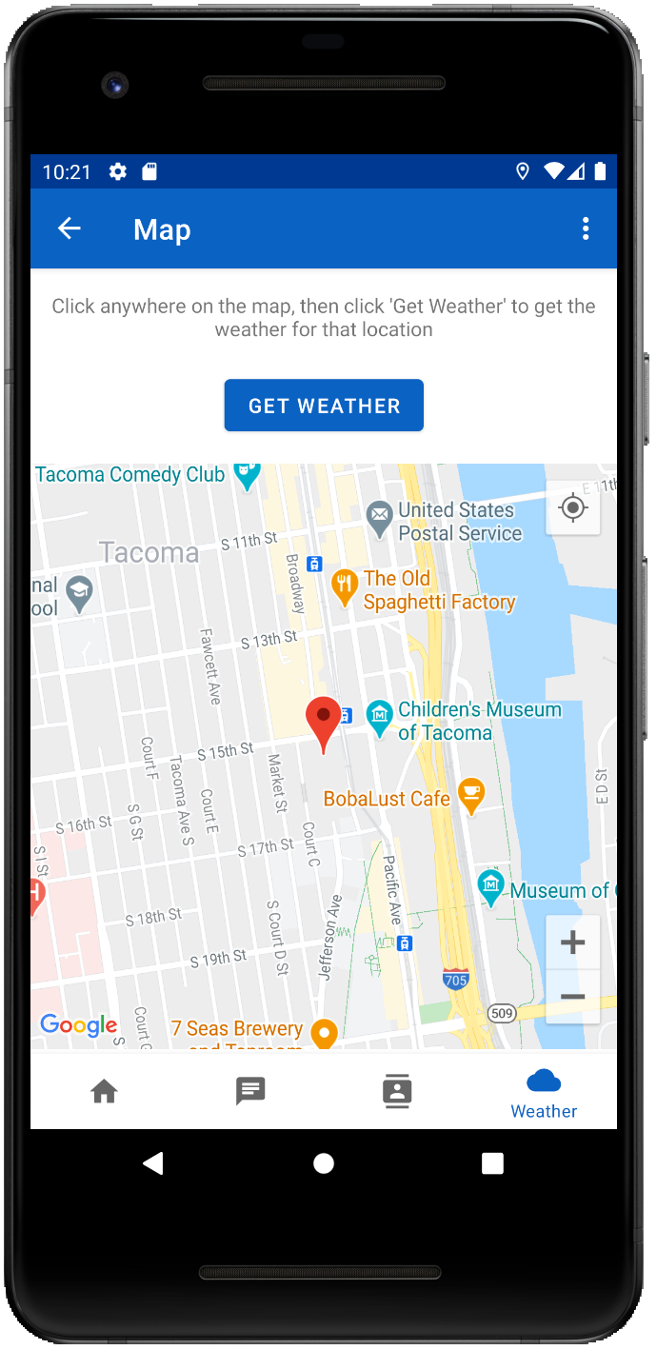Image resolution: width=658 pixels, height=1350 pixels.
Task: Open the contacts tab
Action: (x=397, y=1091)
